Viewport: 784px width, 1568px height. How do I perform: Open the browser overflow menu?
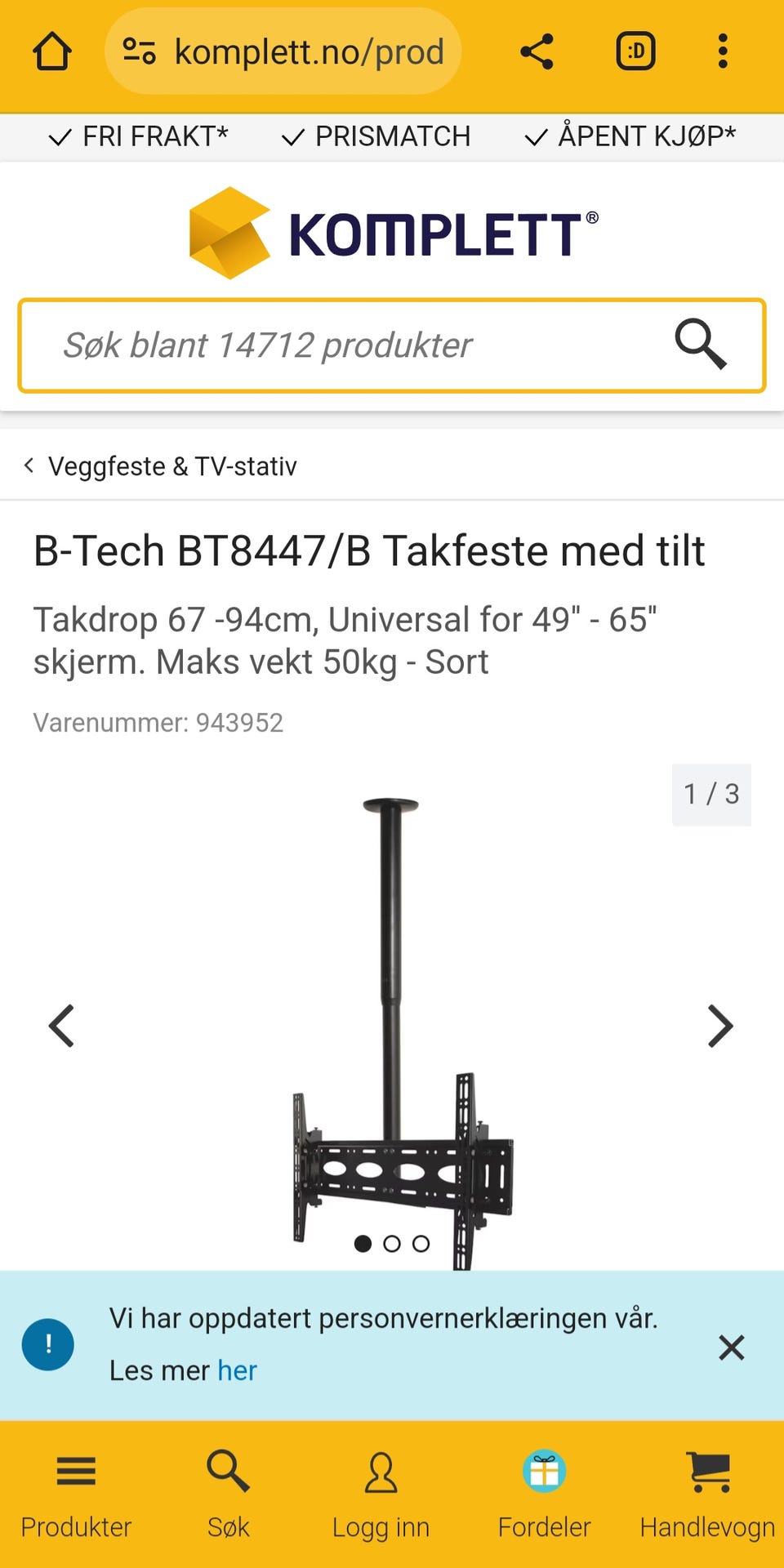click(722, 51)
